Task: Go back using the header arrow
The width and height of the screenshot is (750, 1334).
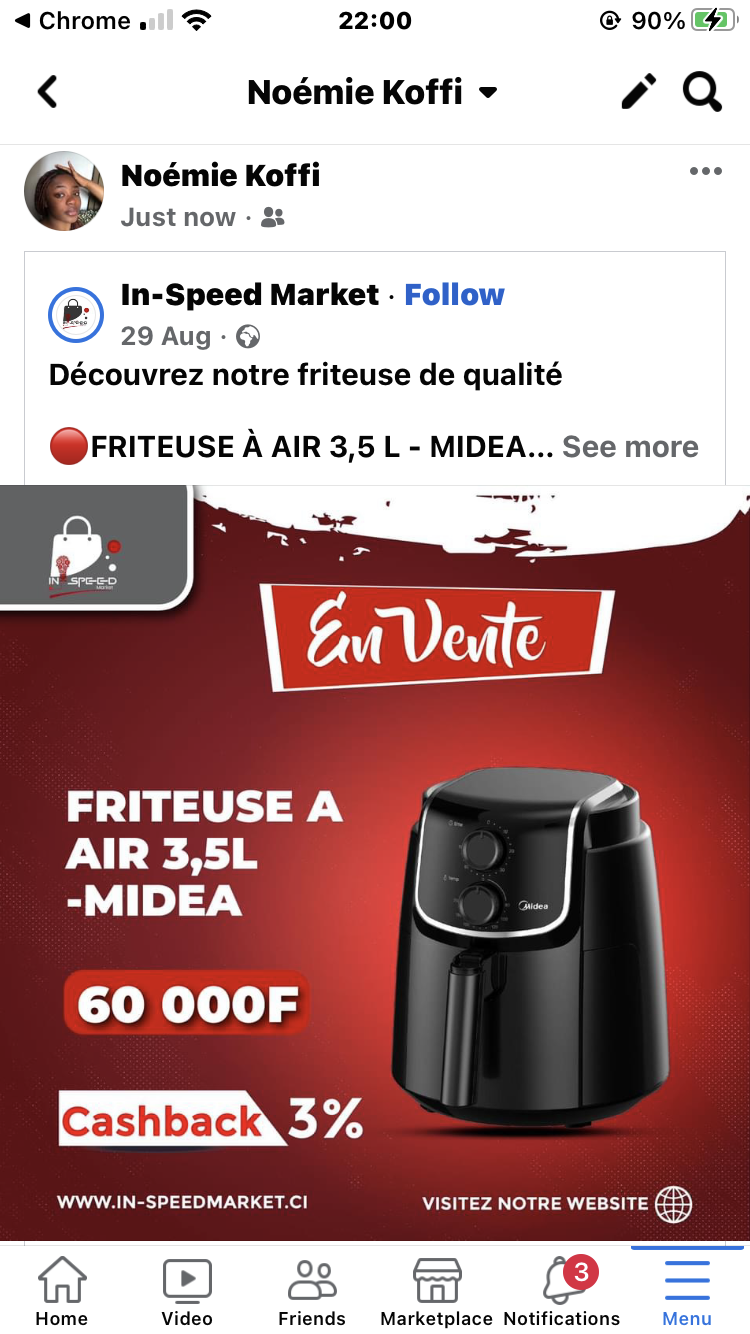Action: coord(47,93)
